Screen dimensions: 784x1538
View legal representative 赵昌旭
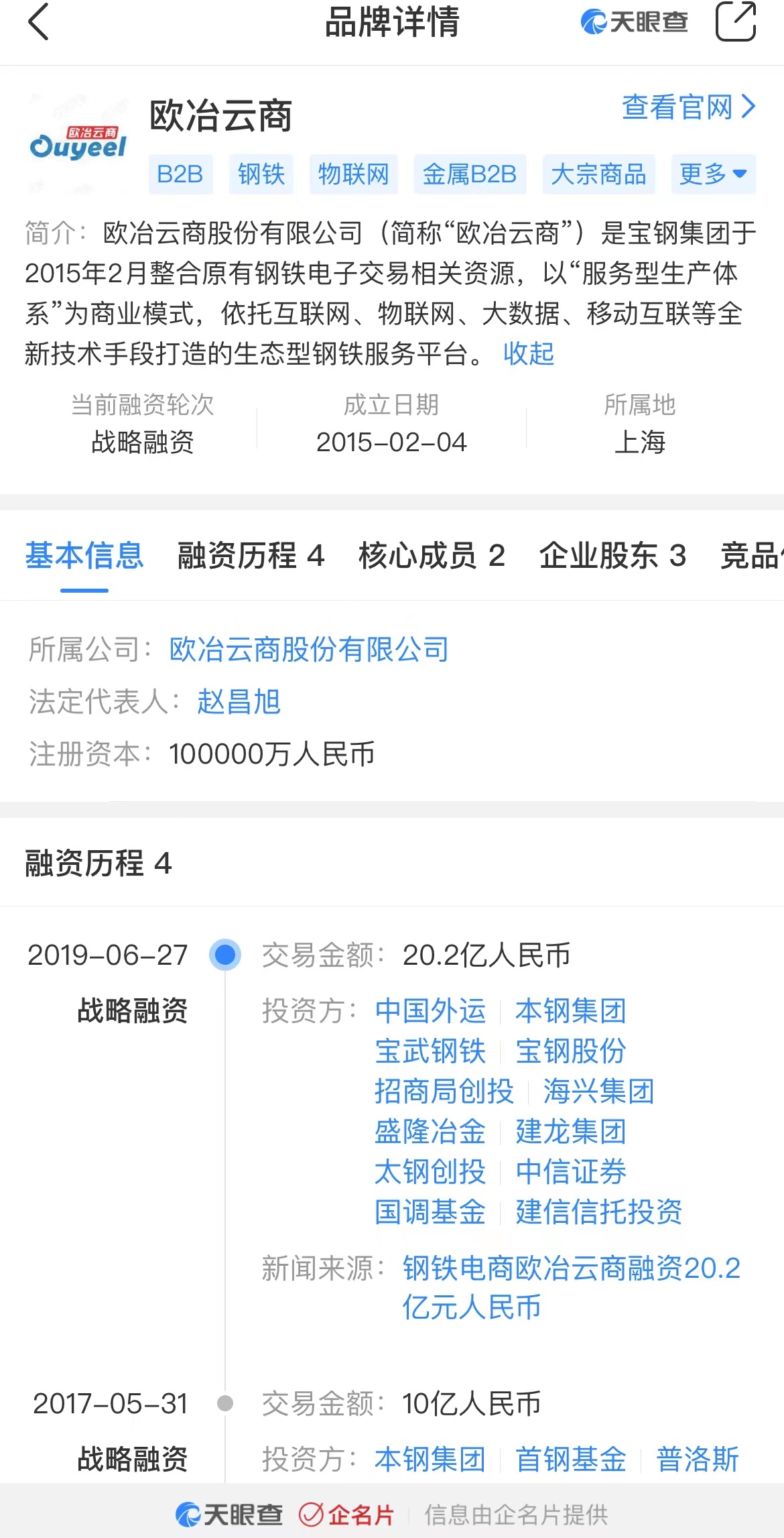click(x=239, y=701)
